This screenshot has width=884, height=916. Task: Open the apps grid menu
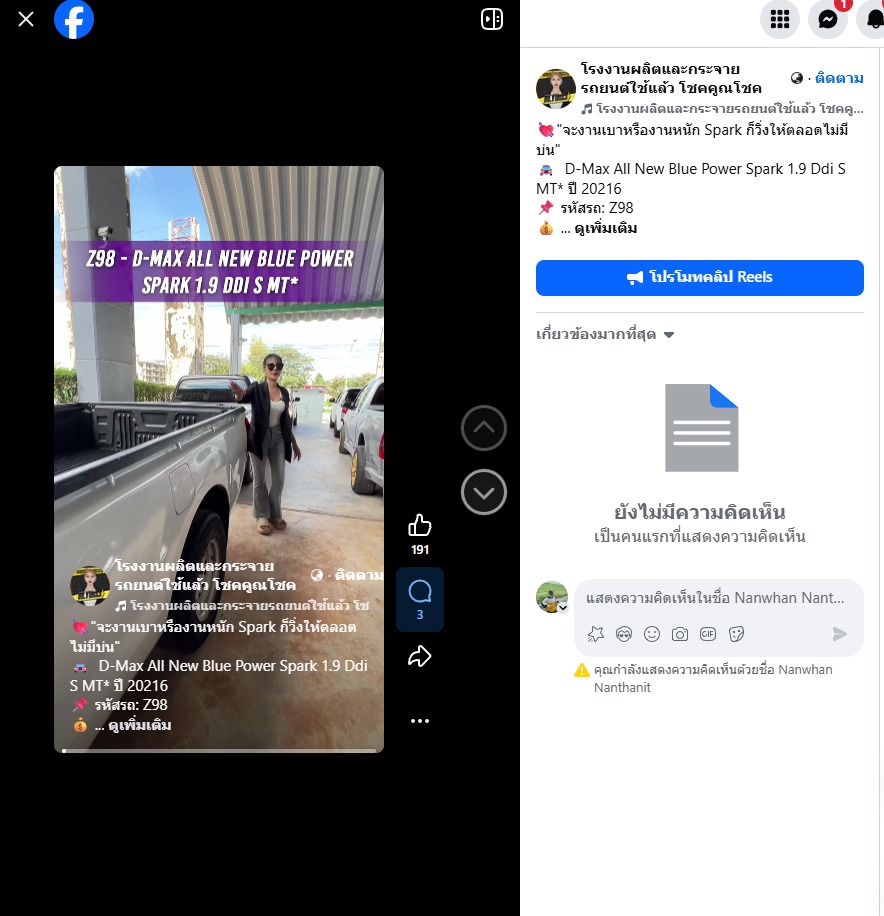(780, 19)
